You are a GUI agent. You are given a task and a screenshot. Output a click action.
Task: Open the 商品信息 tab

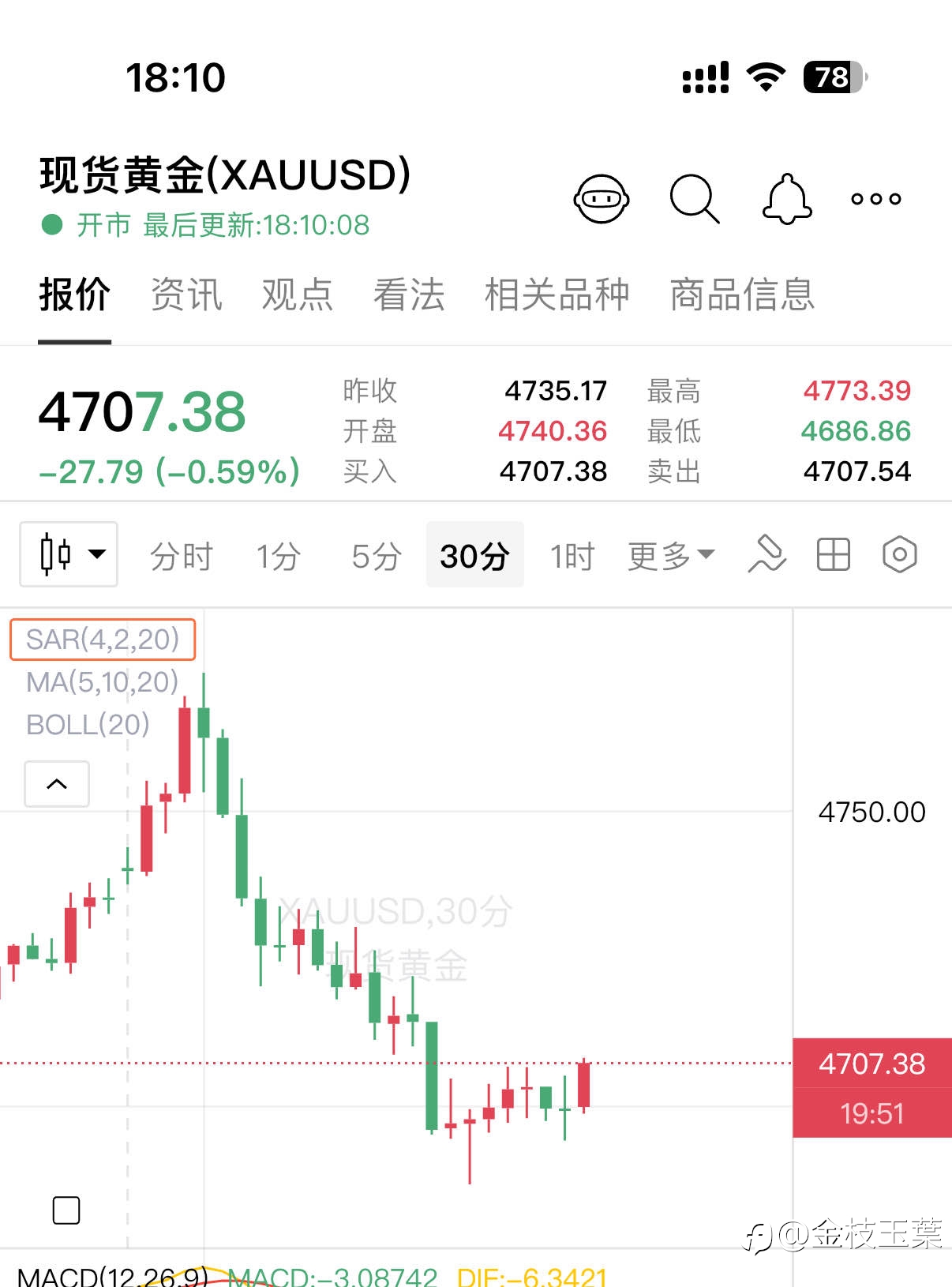(x=742, y=295)
